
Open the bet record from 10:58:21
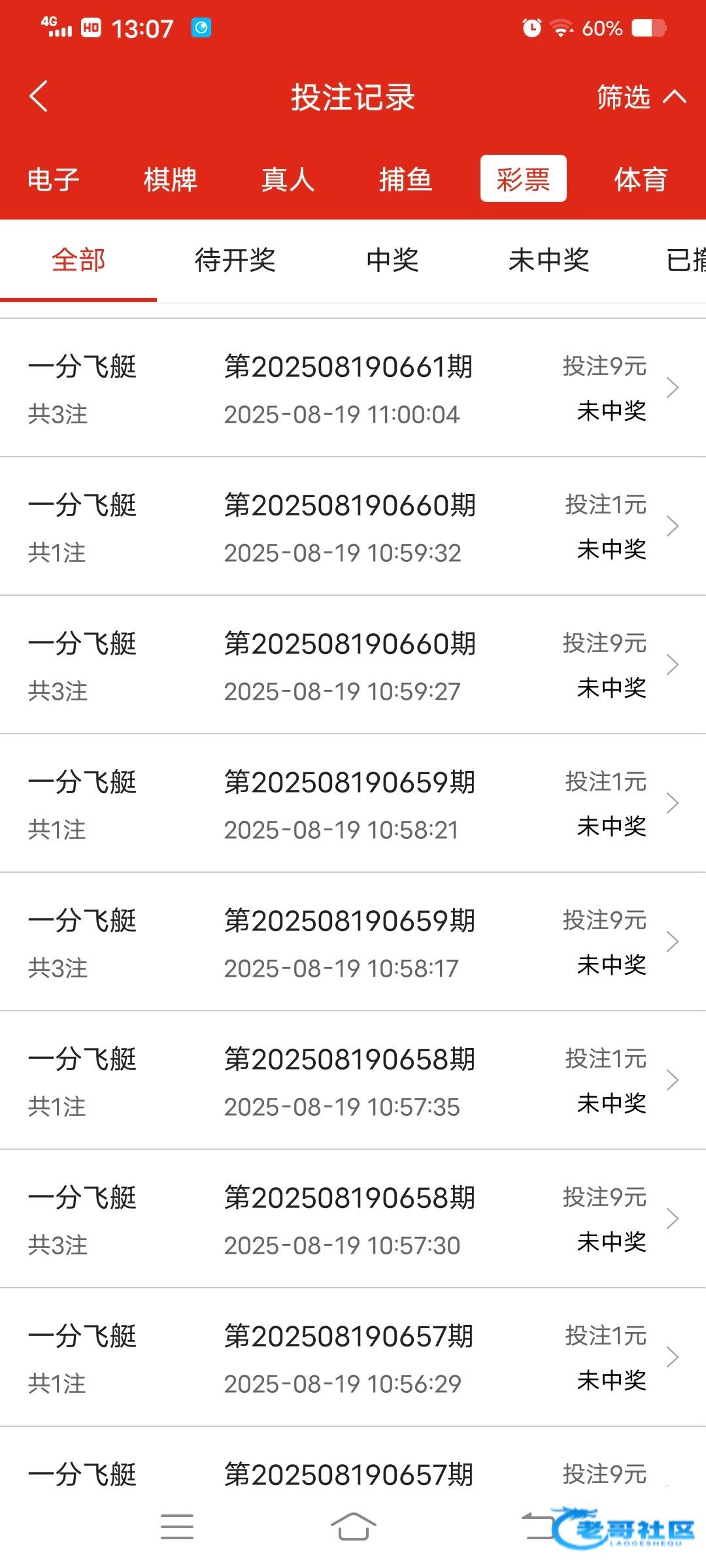click(x=353, y=804)
